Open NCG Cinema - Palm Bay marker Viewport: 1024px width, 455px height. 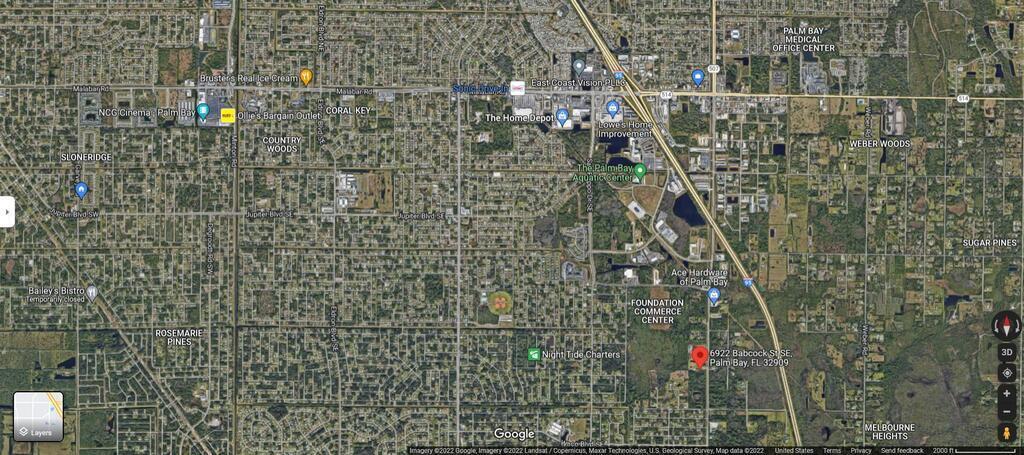point(203,110)
